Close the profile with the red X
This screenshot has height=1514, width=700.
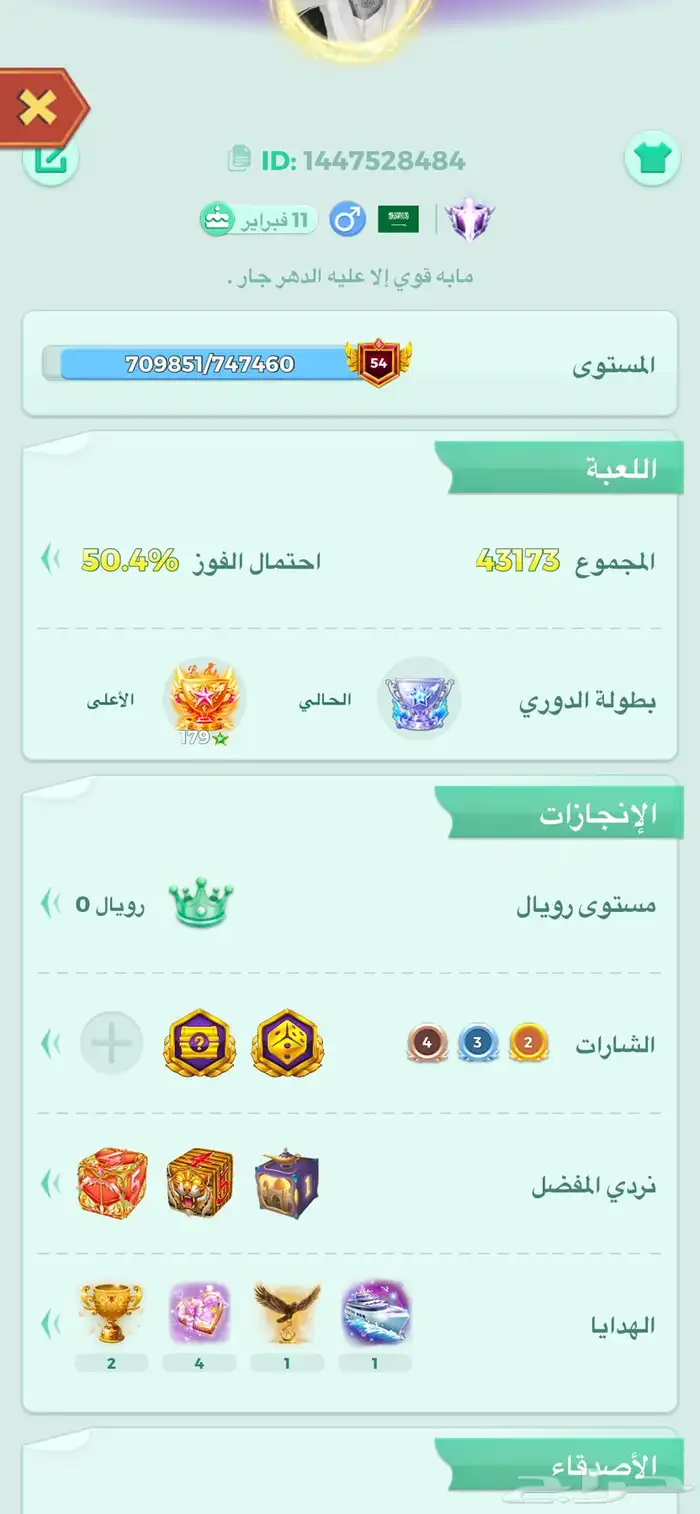coord(40,107)
